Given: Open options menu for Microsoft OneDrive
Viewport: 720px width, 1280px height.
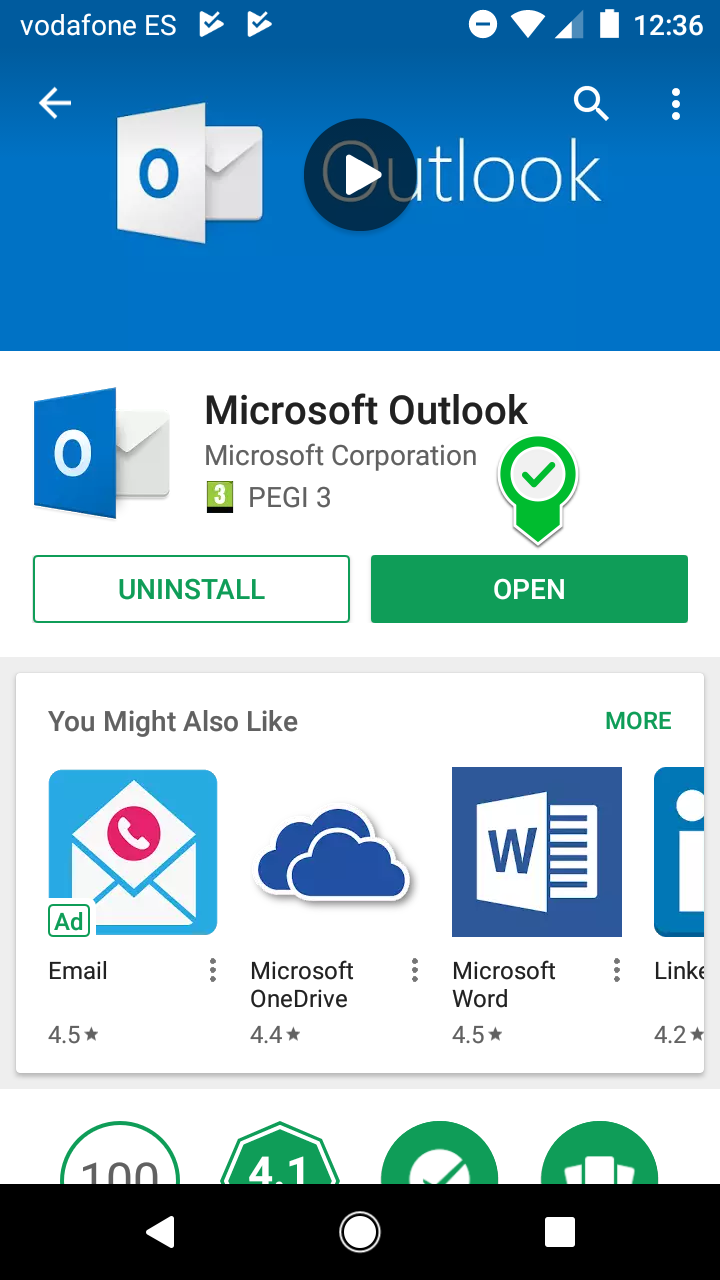Looking at the screenshot, I should click(414, 970).
